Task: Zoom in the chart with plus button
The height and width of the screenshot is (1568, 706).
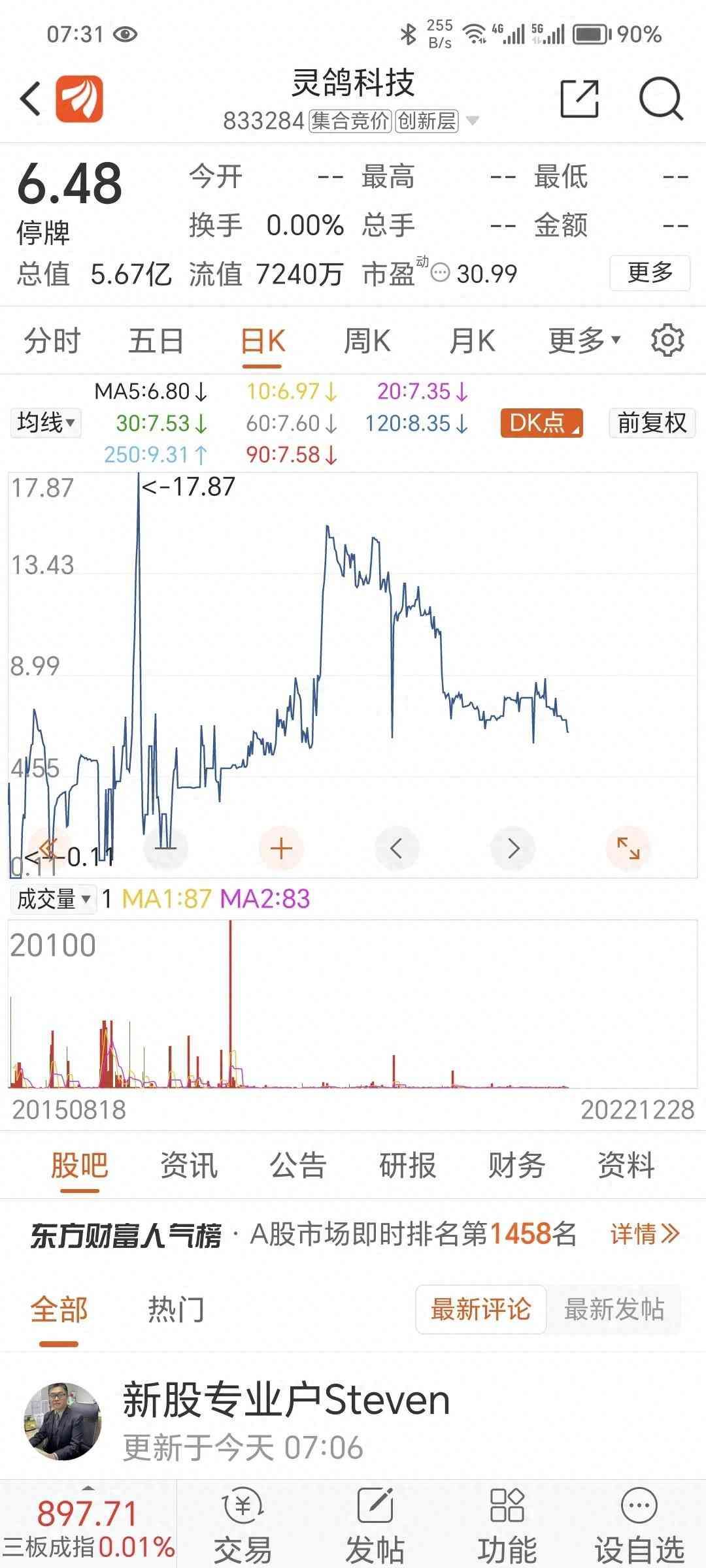Action: click(281, 849)
